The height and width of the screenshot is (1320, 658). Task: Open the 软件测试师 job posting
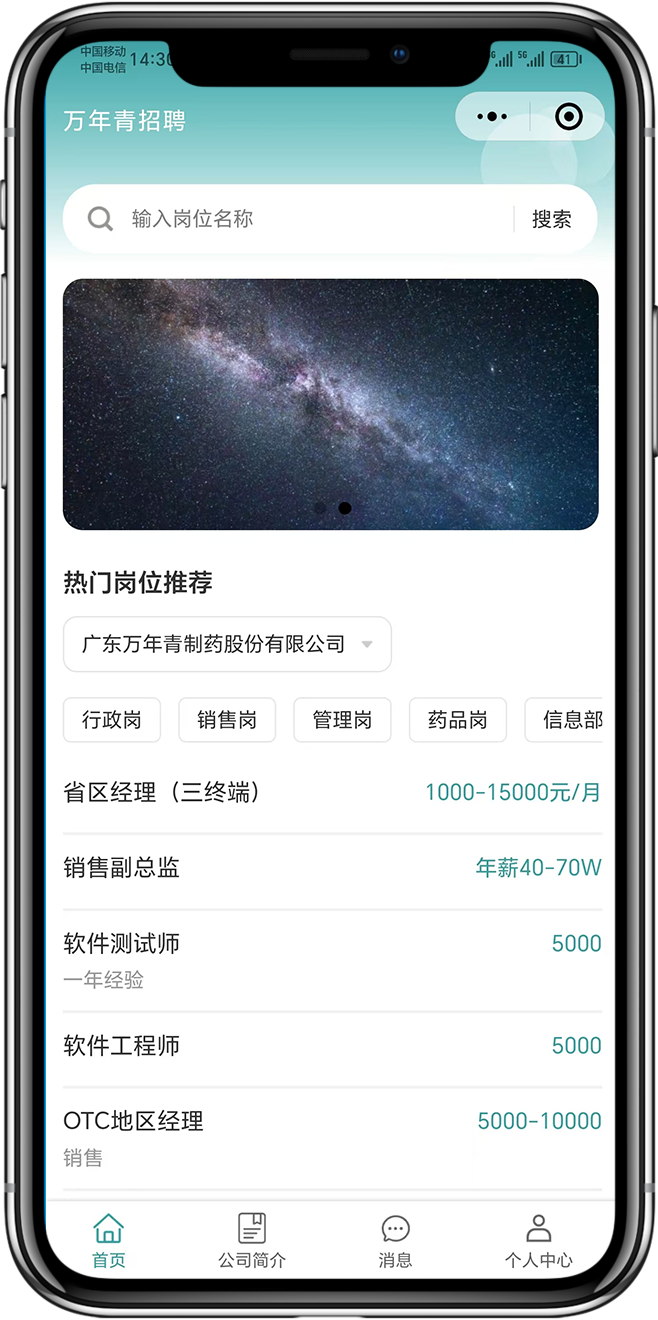pyautogui.click(x=332, y=958)
